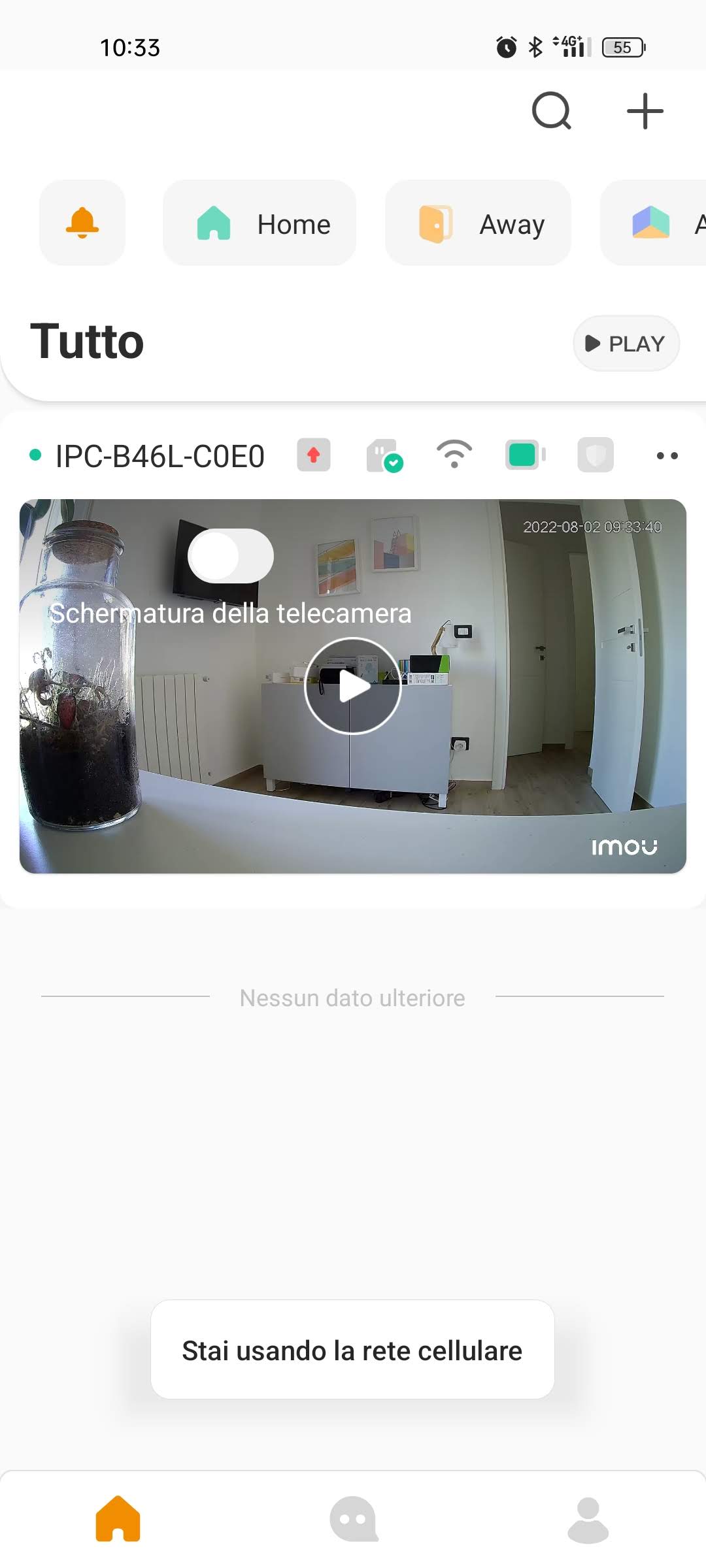706x1568 pixels.
Task: Open SD card storage status icon
Action: tap(384, 455)
